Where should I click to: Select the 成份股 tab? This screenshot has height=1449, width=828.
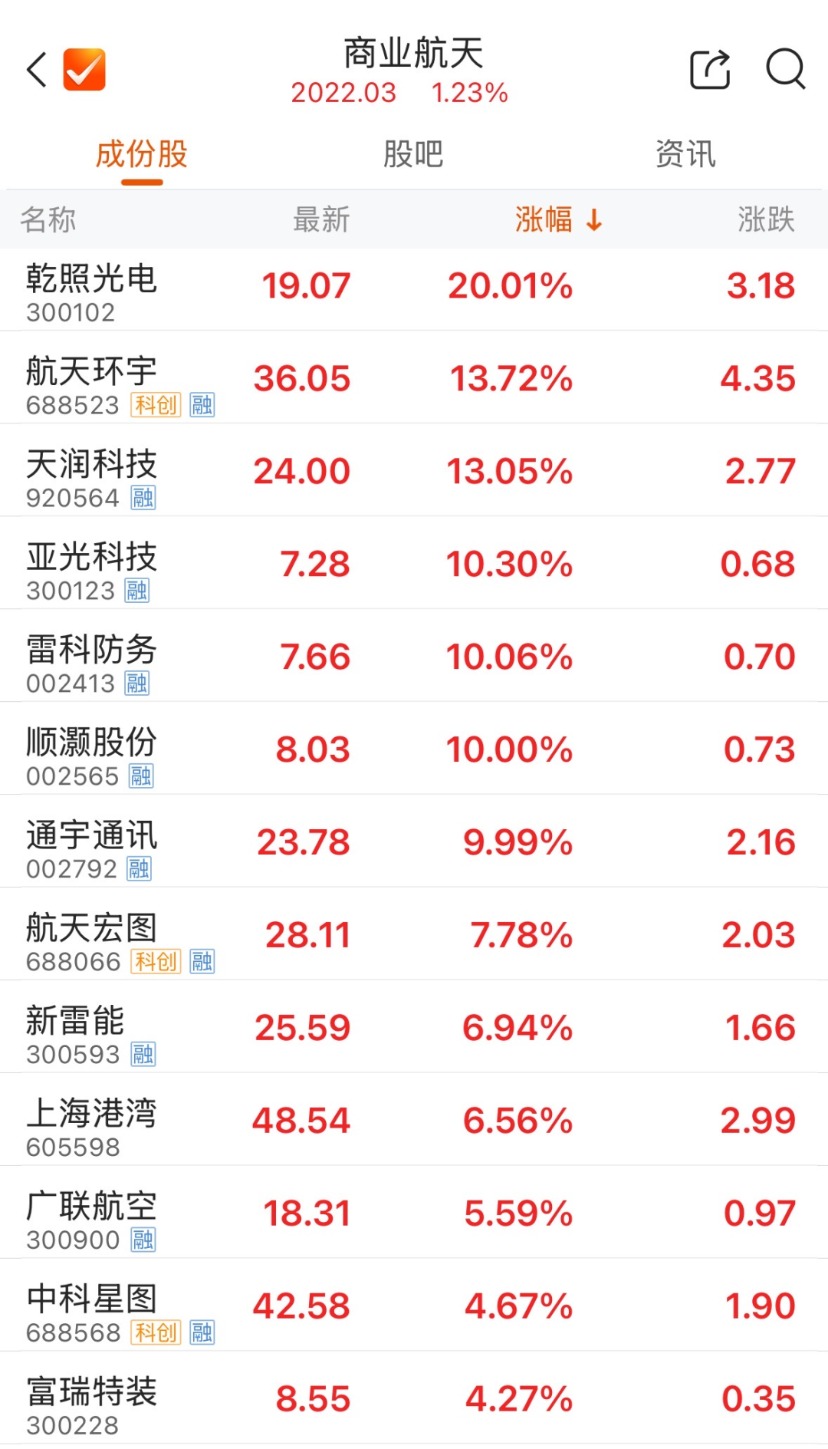[141, 155]
